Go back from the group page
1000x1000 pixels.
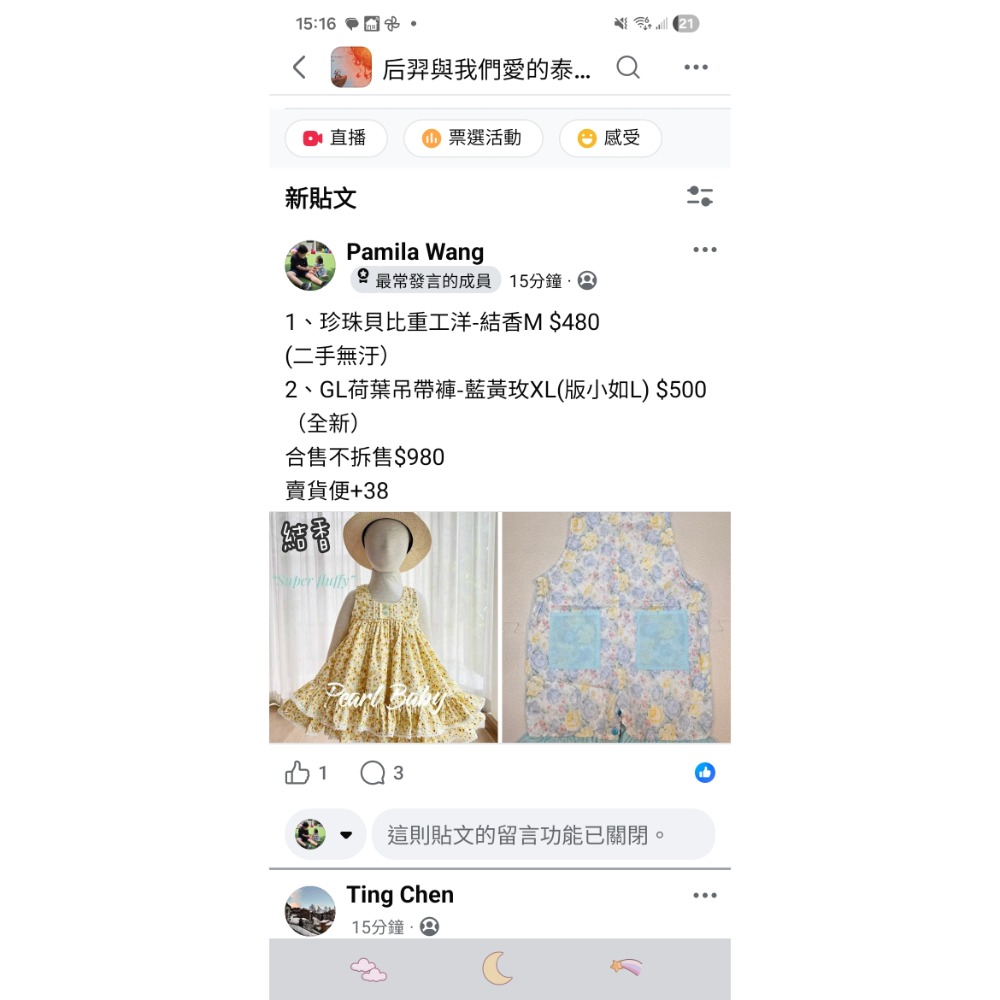299,67
